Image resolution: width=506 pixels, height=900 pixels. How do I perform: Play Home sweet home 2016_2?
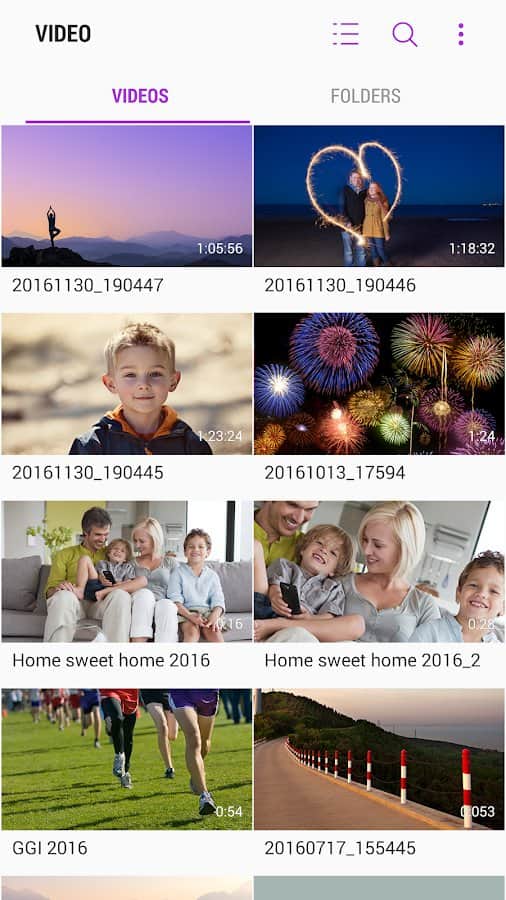[x=379, y=572]
